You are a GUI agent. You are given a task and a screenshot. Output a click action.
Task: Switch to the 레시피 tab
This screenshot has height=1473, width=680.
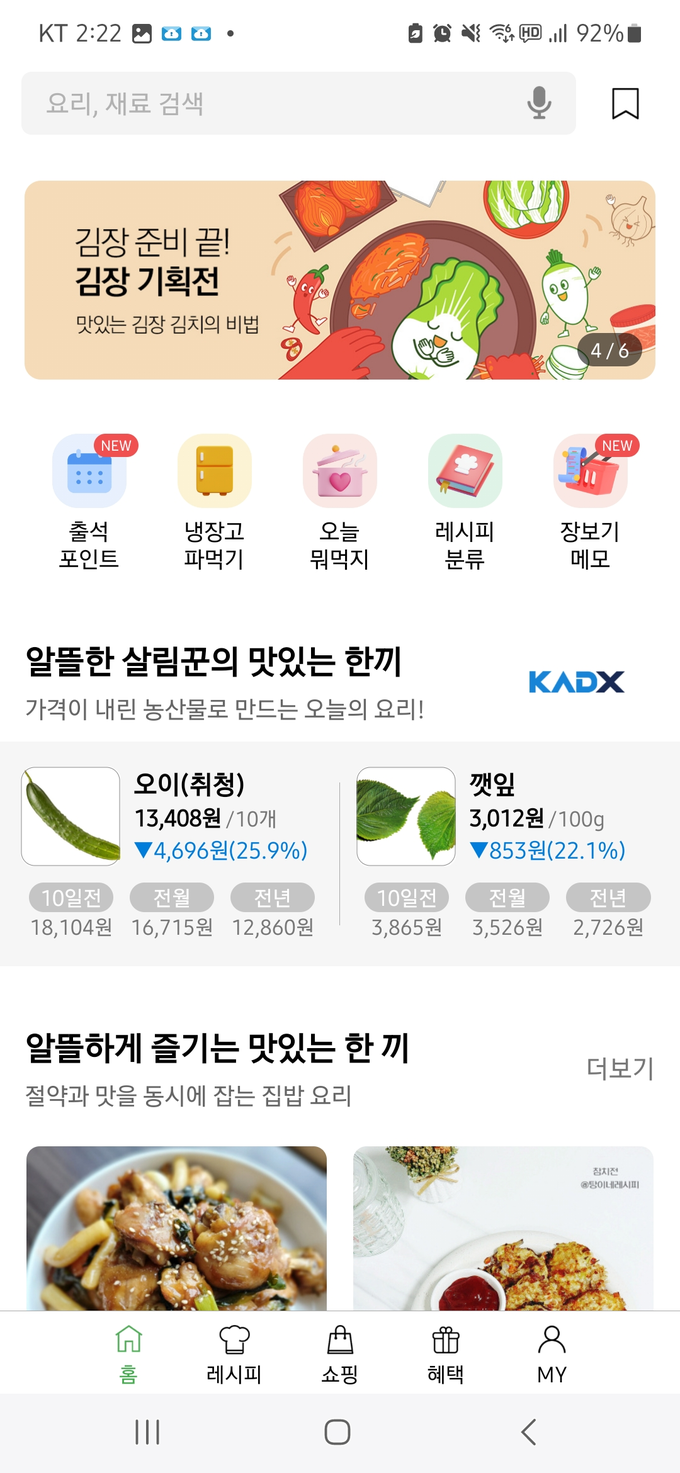[234, 1354]
